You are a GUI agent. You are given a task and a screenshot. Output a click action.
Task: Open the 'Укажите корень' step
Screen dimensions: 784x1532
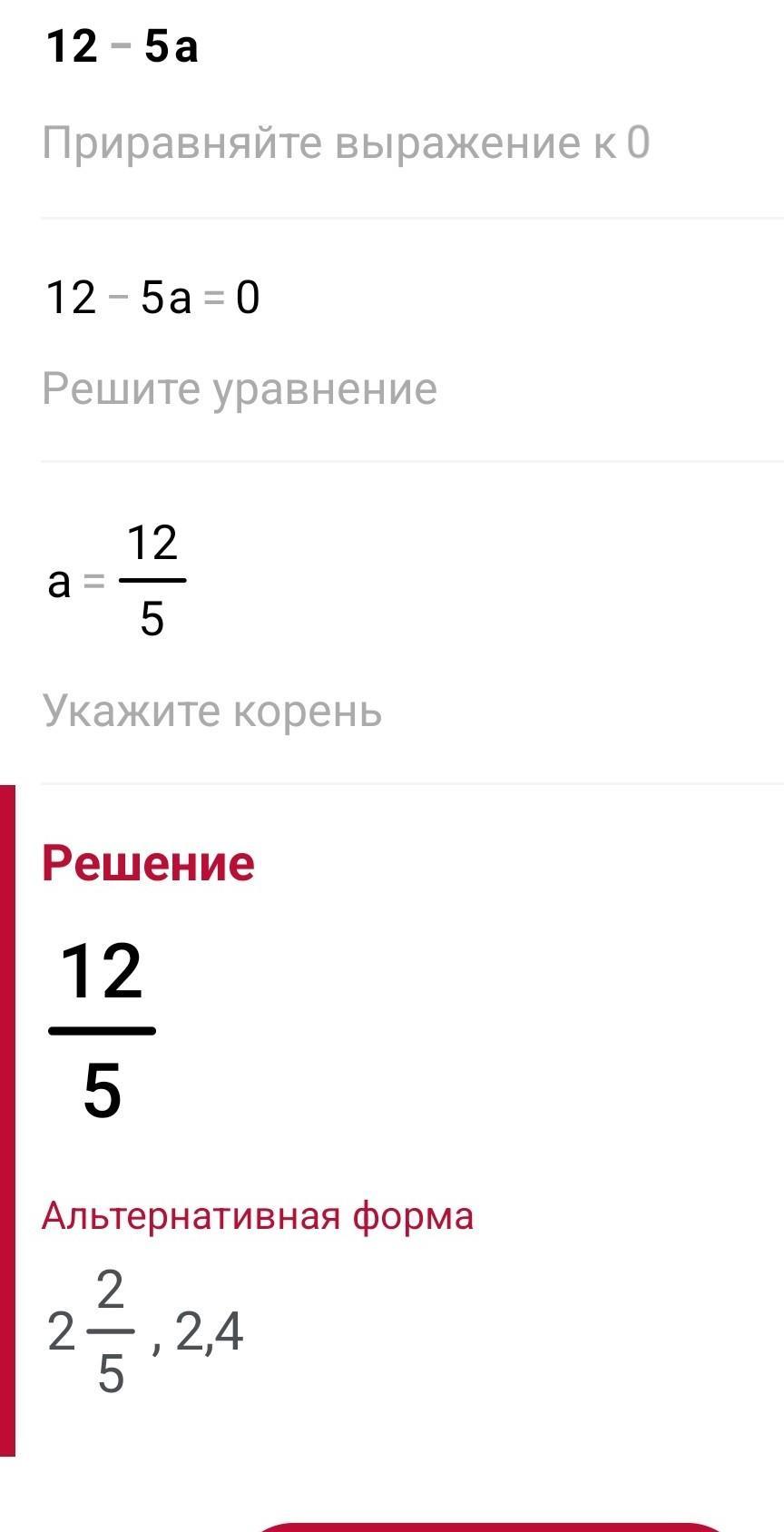pos(212,711)
